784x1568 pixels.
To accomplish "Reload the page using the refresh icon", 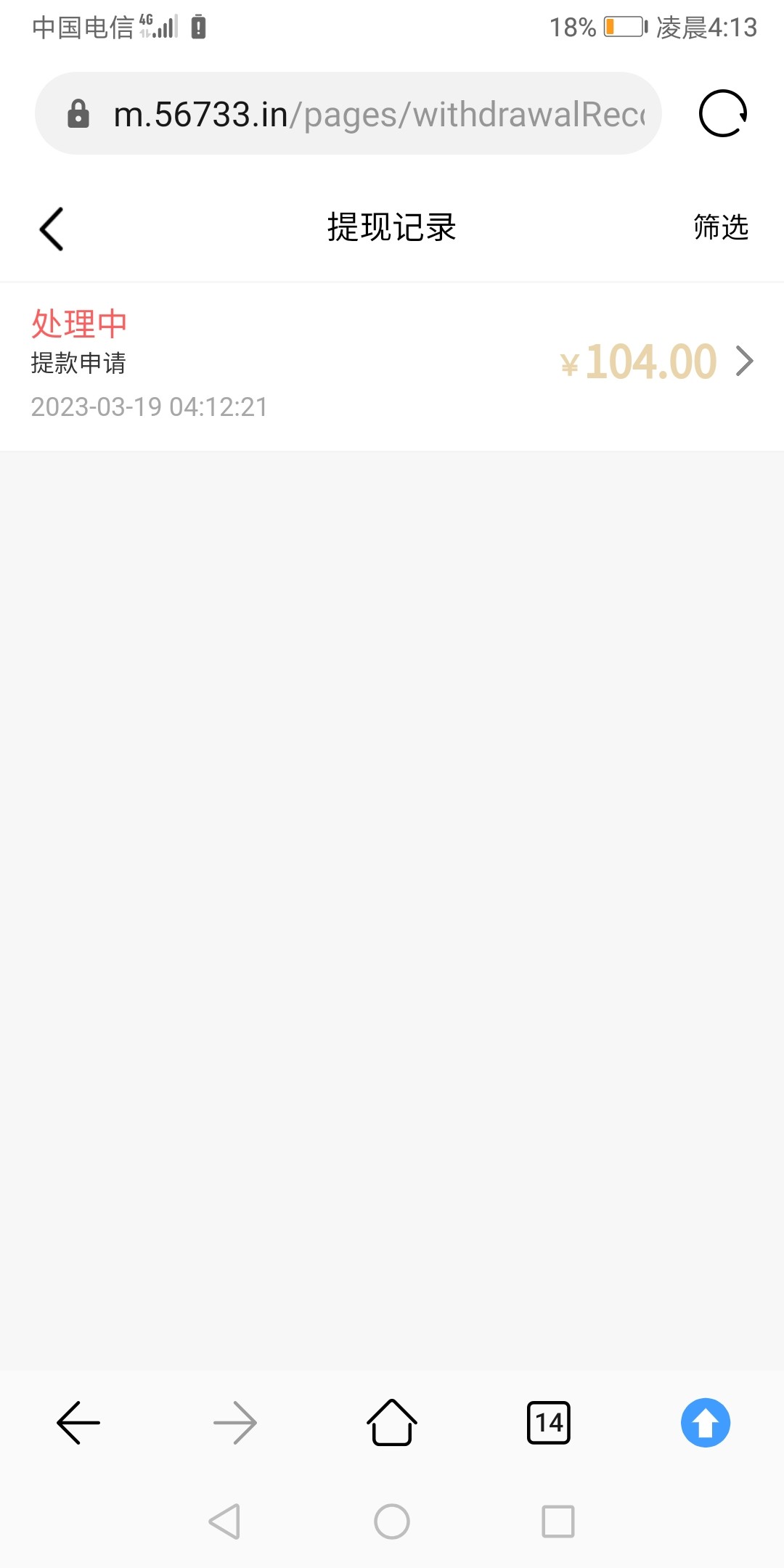I will [x=722, y=113].
